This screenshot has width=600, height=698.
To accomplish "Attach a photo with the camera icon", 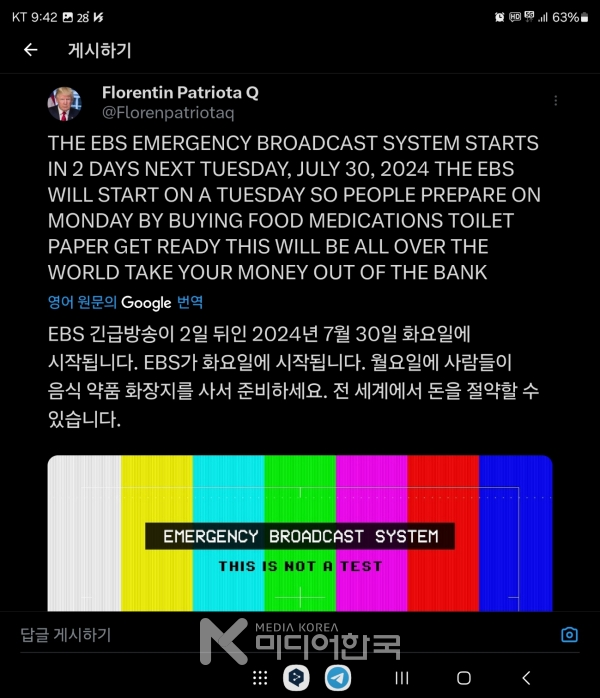I will [x=569, y=634].
